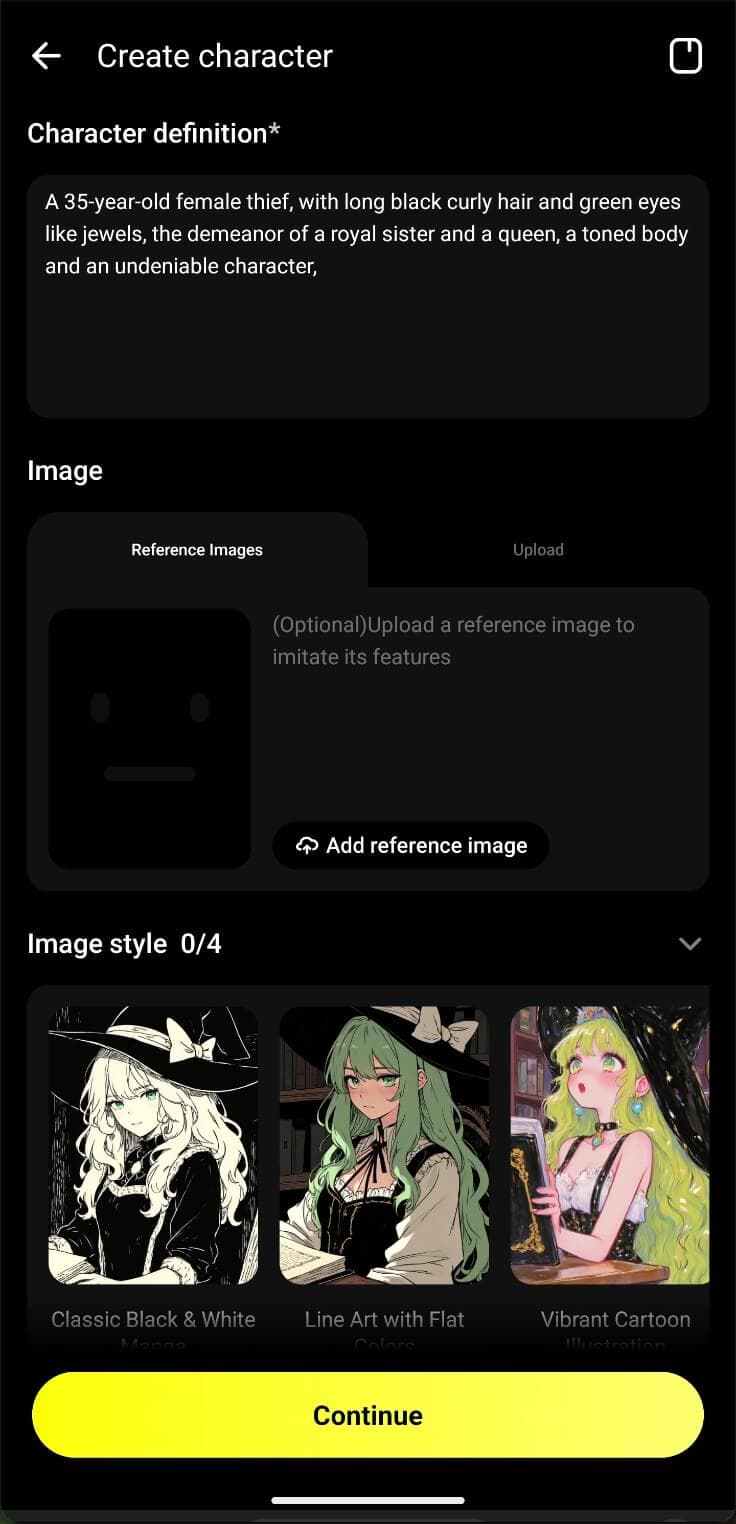Pick the Vibrant Cartoon Illustration style

610,1145
